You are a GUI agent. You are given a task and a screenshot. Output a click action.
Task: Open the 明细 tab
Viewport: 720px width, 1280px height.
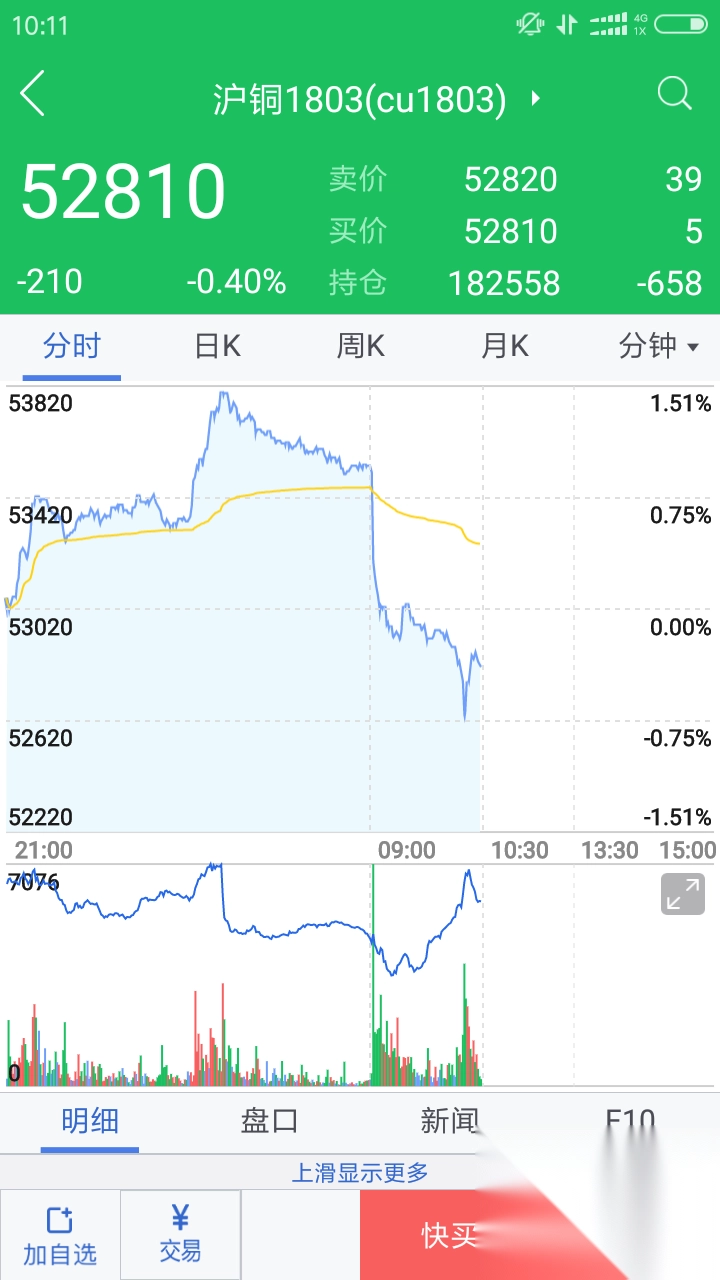click(x=90, y=1121)
